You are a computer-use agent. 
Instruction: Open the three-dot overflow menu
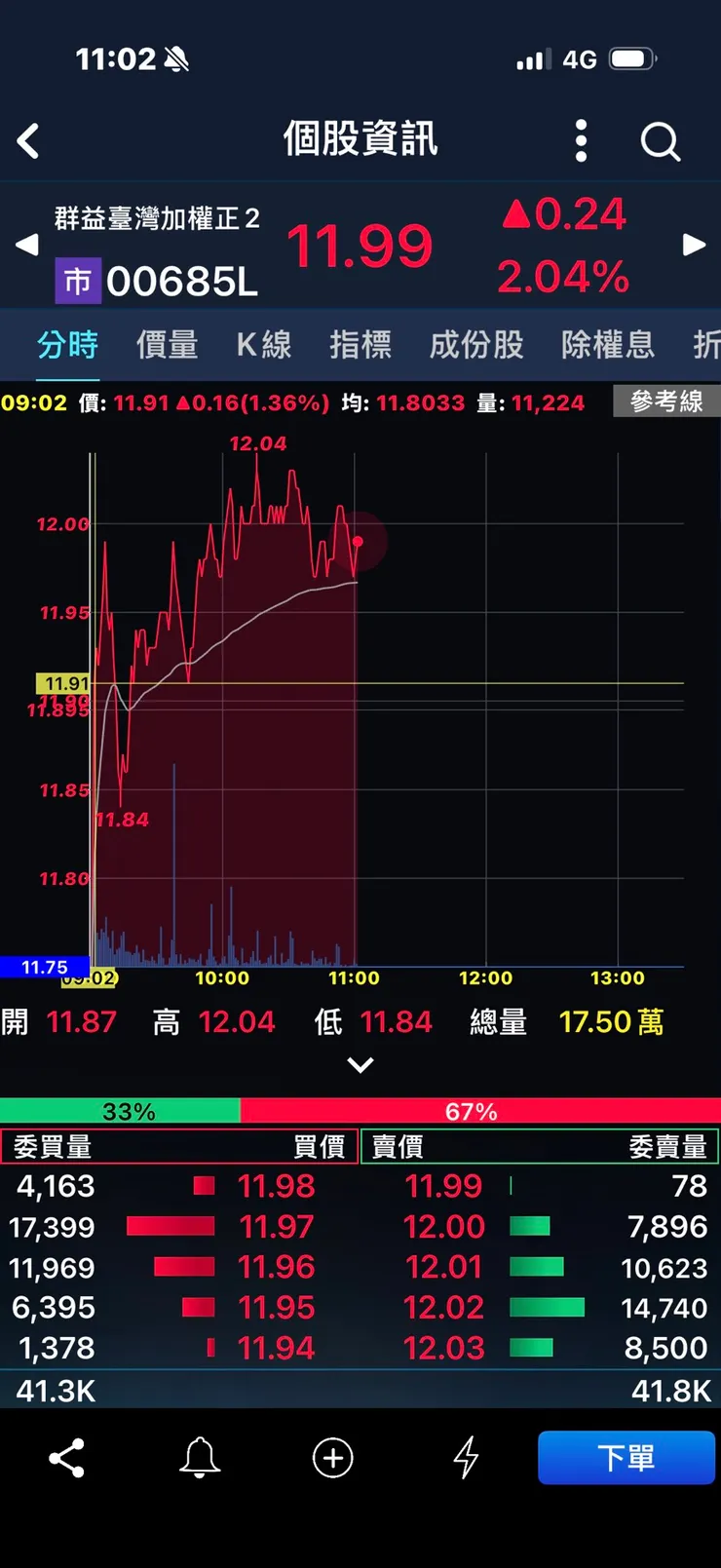[582, 141]
